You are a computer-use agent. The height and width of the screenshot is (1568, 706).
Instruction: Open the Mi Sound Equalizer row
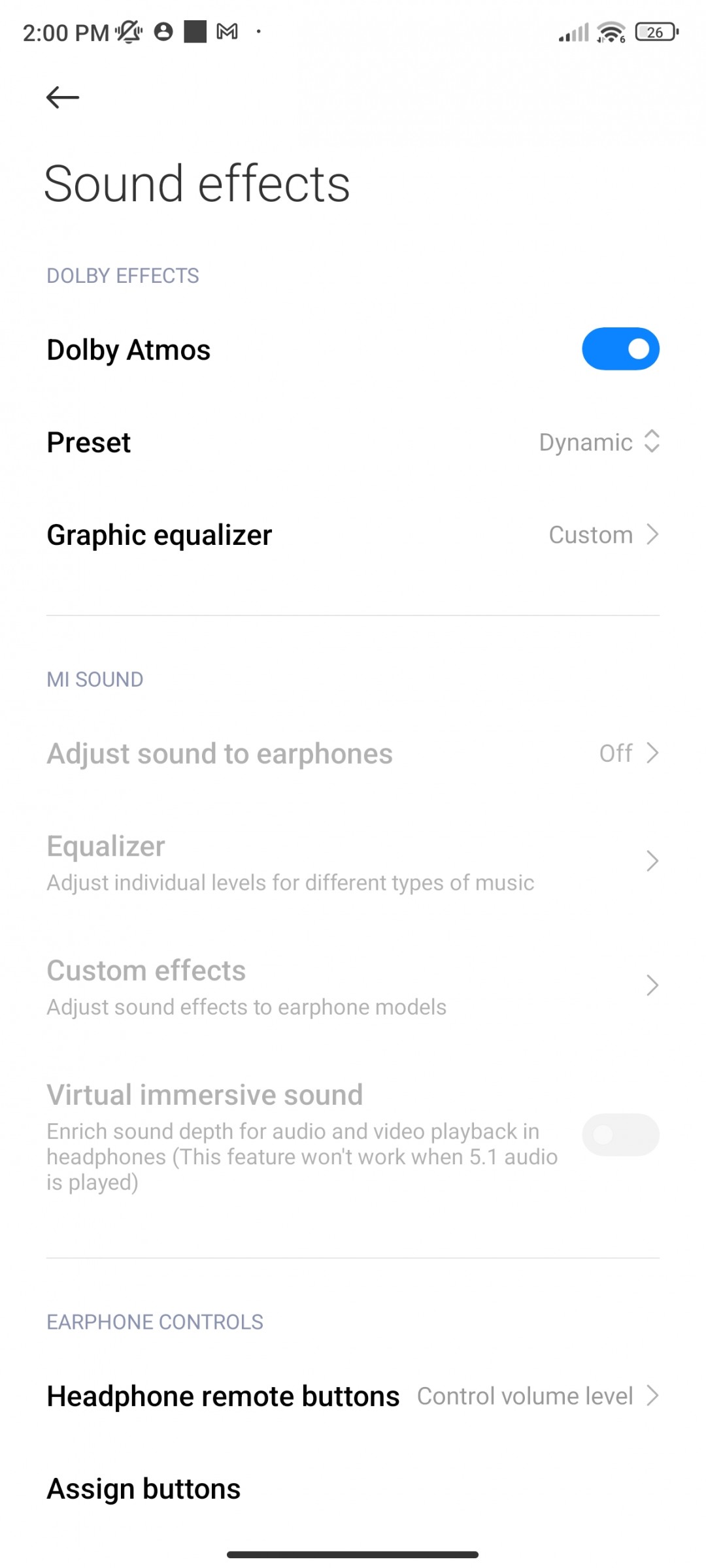(x=353, y=862)
